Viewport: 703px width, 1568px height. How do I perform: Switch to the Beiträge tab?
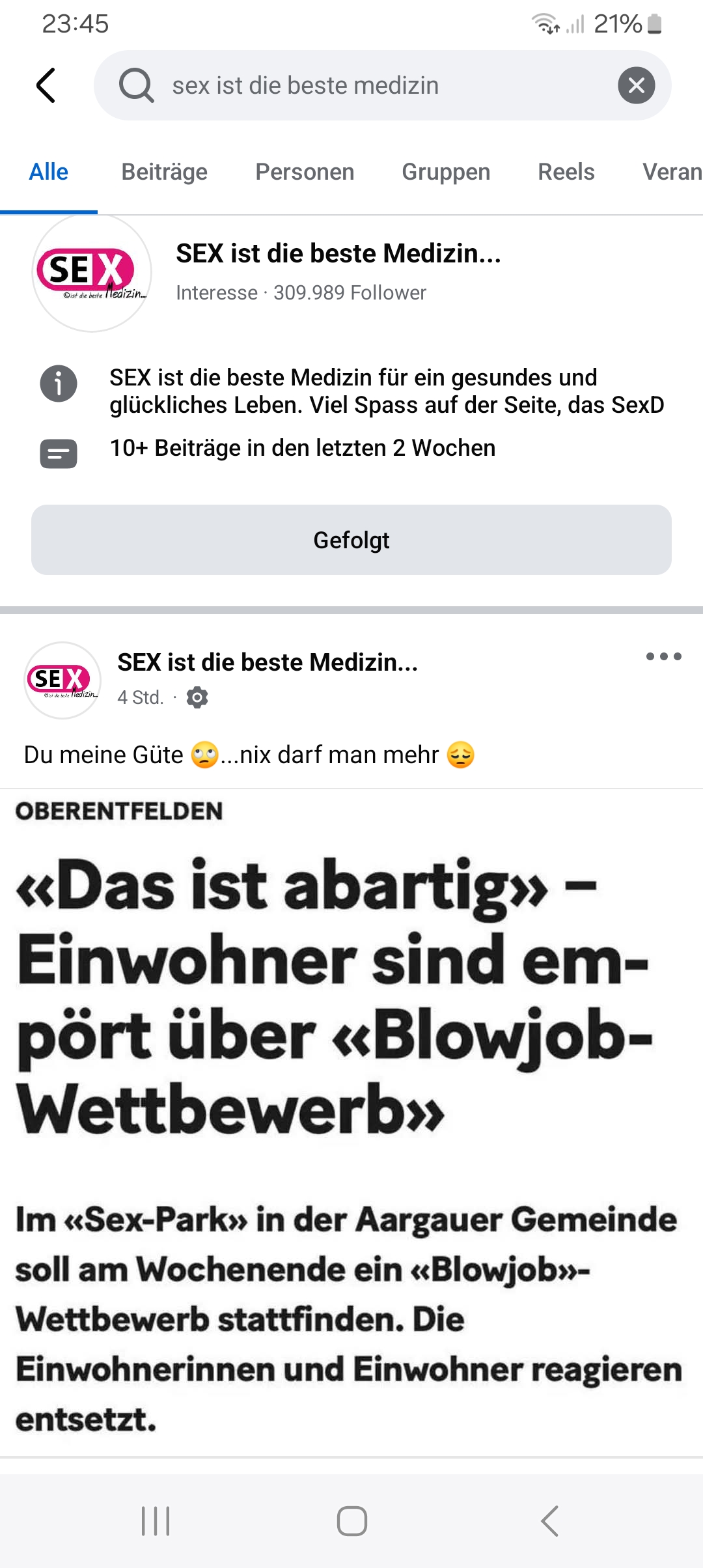[164, 172]
